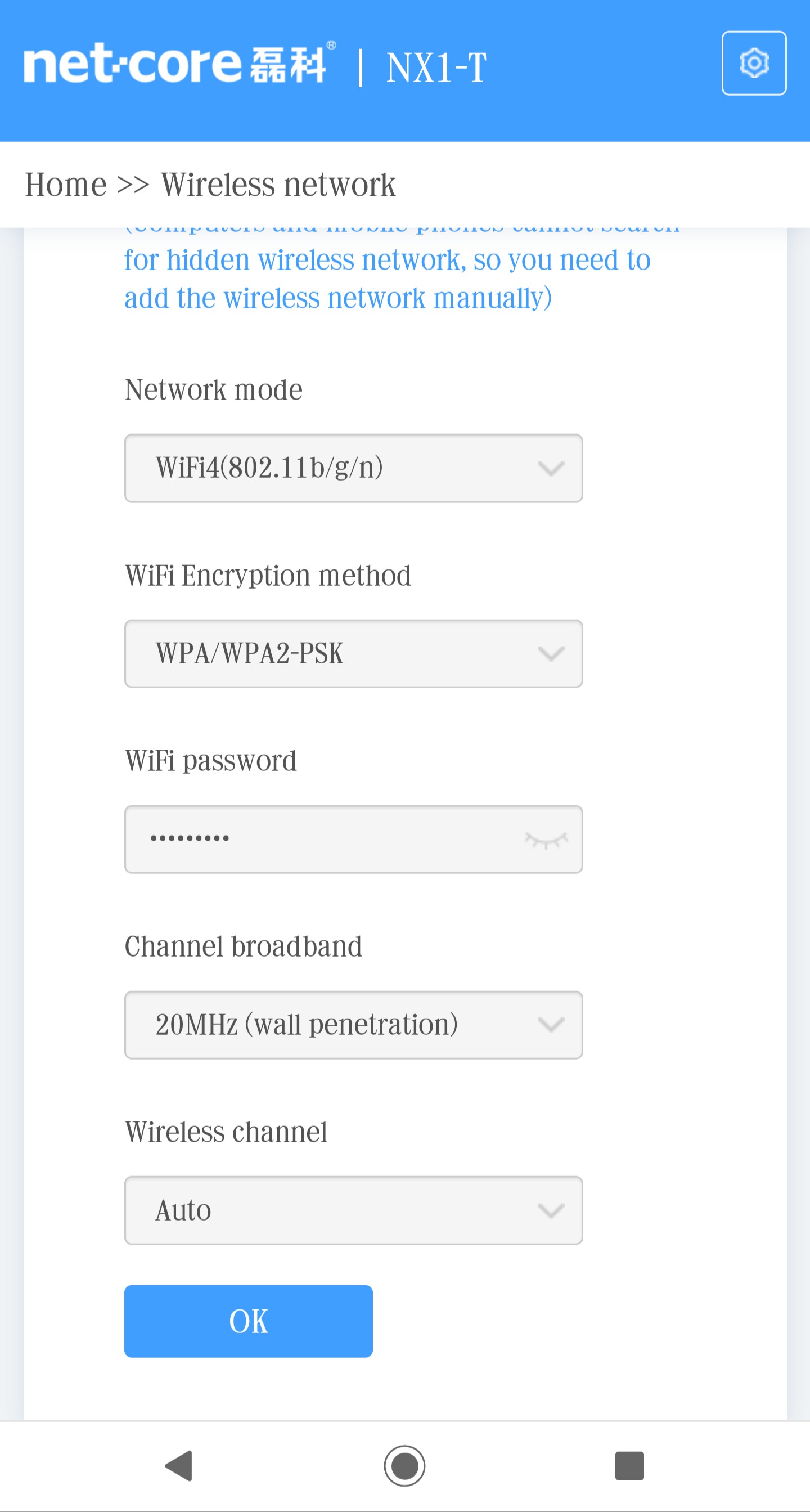Tap the system back button
The image size is (810, 1512).
[x=179, y=1466]
